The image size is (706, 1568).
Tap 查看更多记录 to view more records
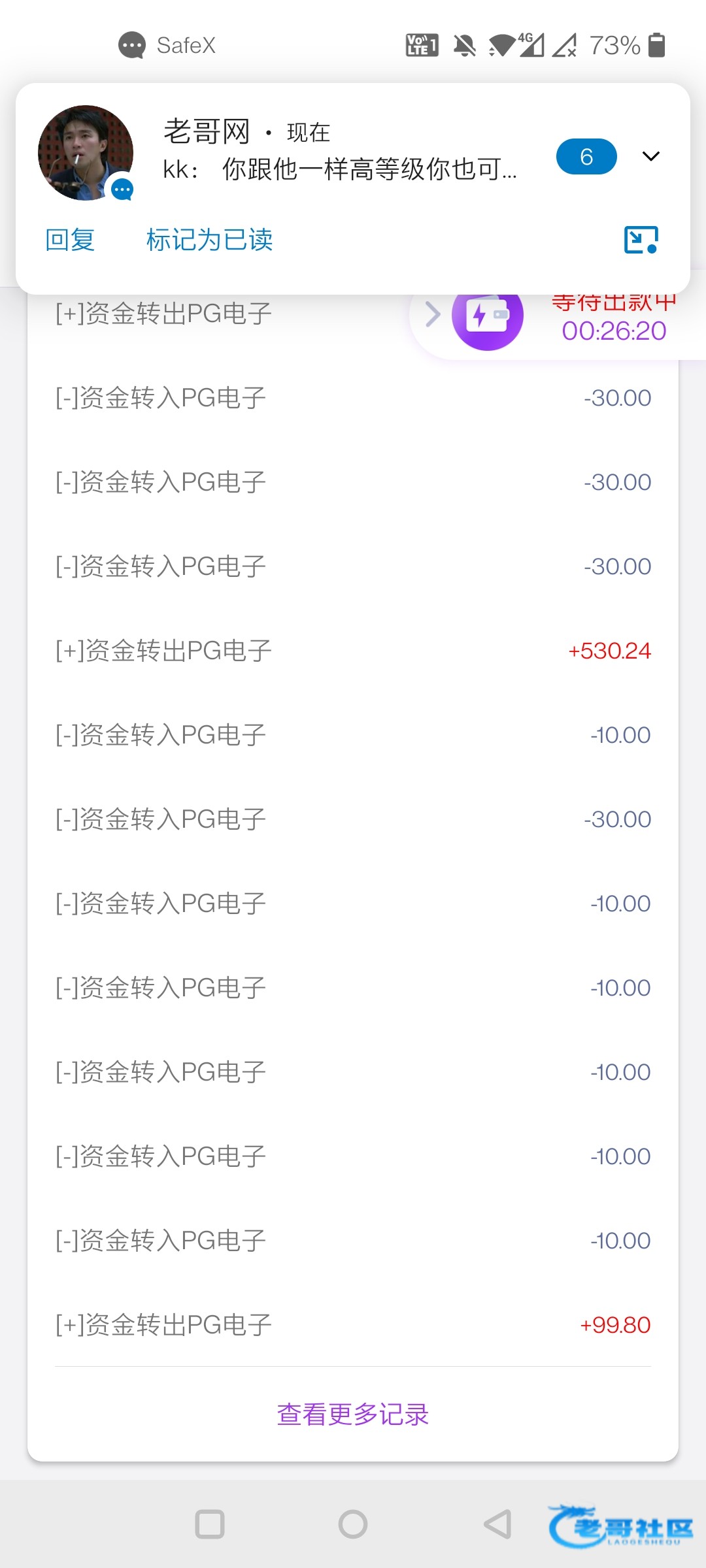tap(353, 1414)
